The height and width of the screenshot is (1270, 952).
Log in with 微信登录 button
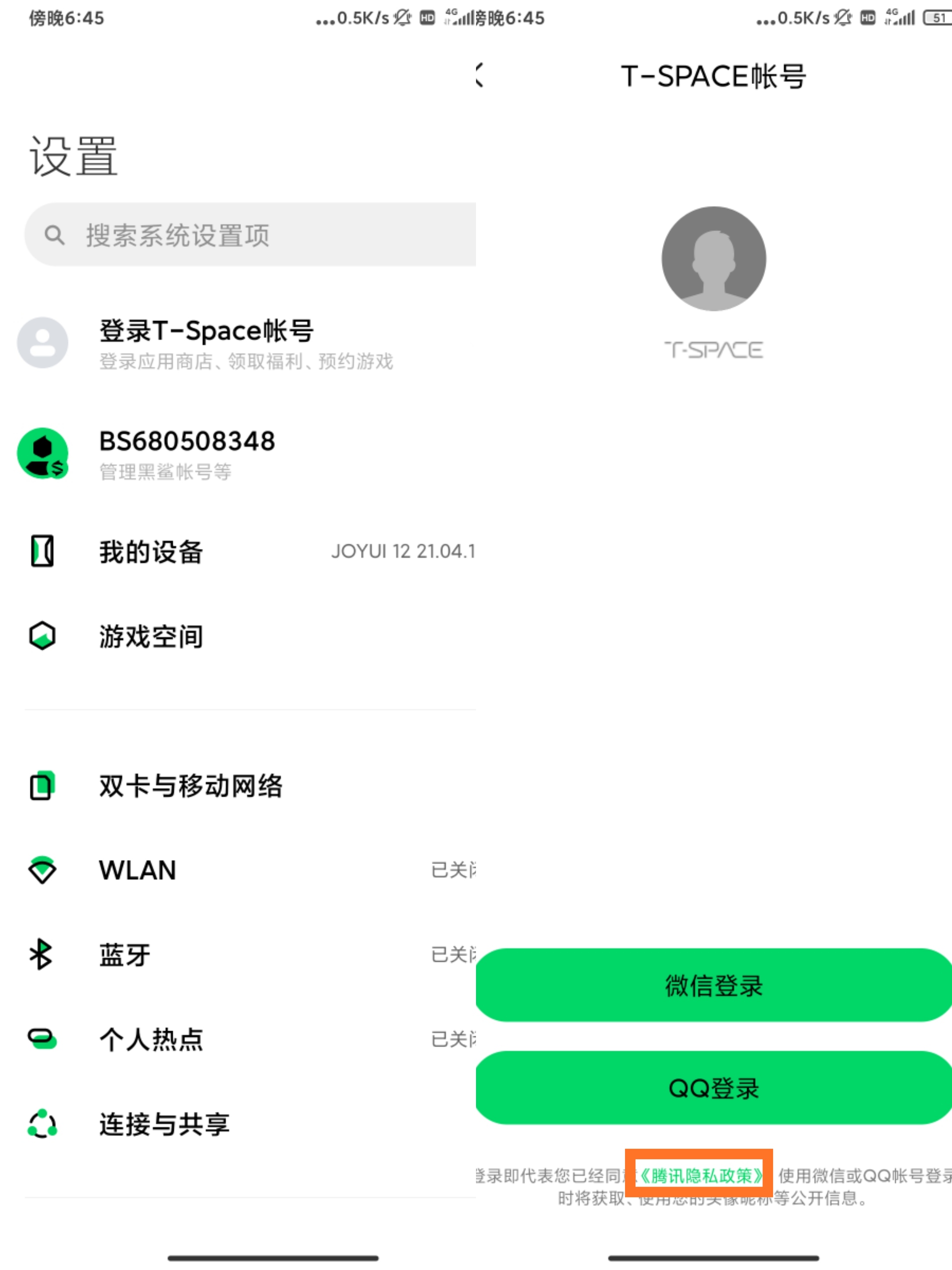coord(713,985)
